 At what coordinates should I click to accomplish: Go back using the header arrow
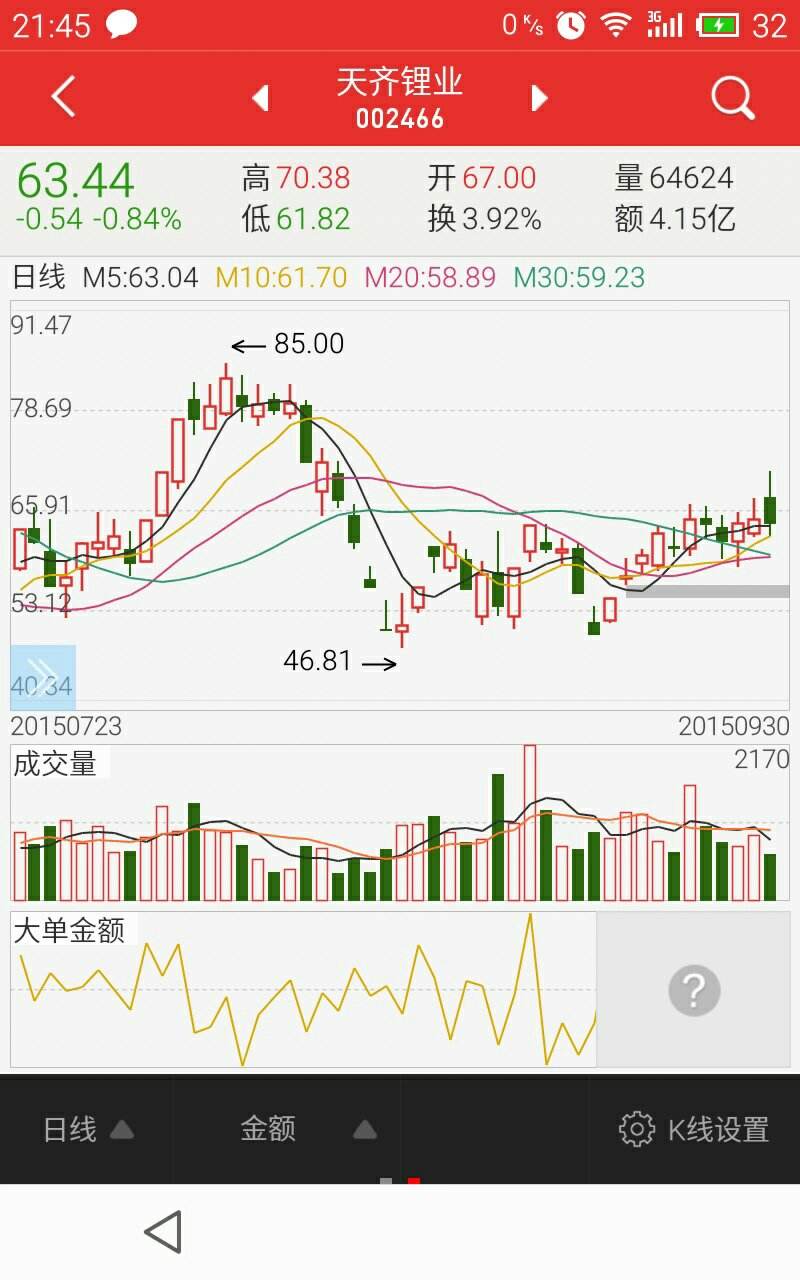tap(64, 98)
